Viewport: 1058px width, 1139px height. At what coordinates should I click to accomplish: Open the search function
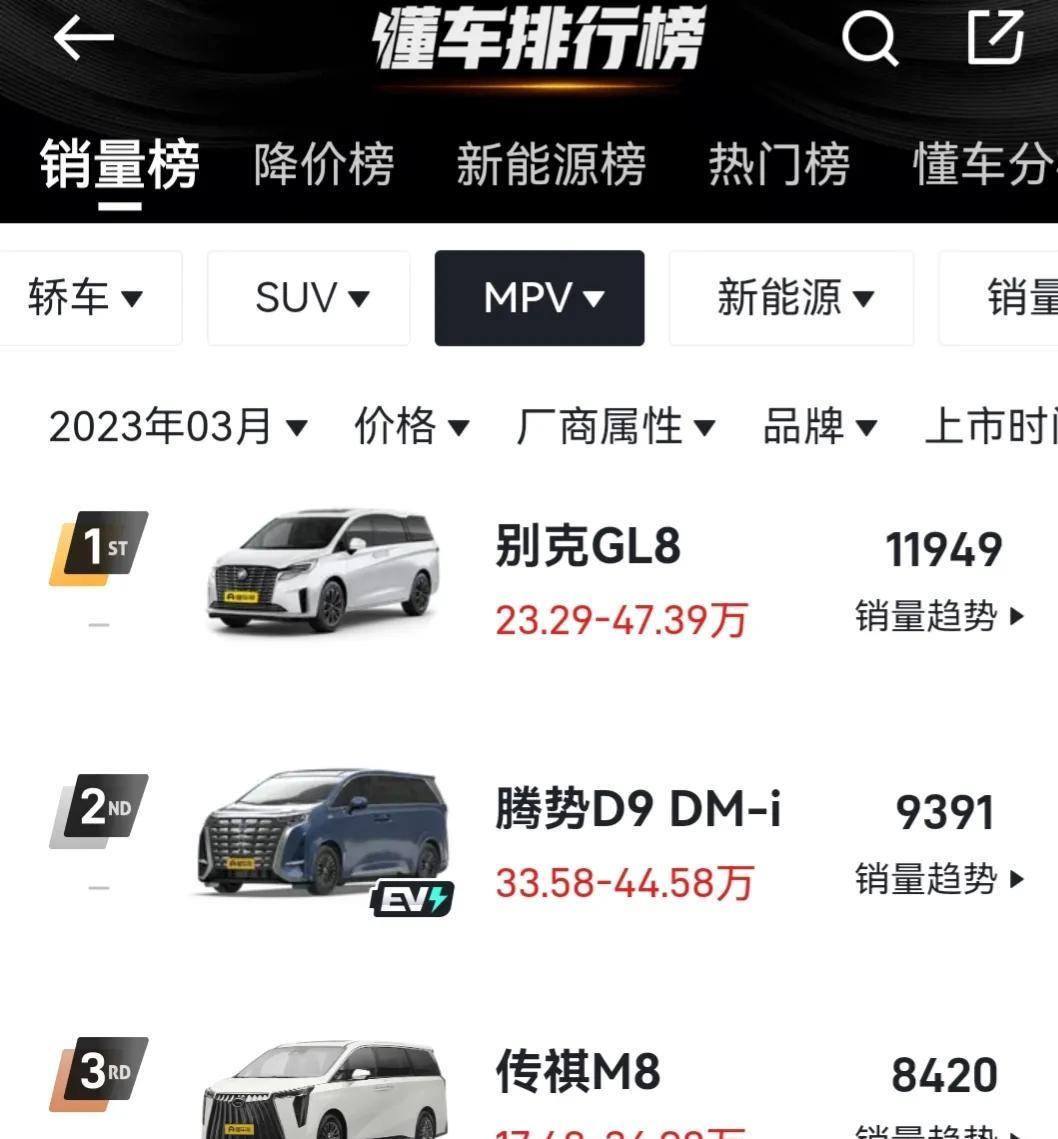point(869,40)
